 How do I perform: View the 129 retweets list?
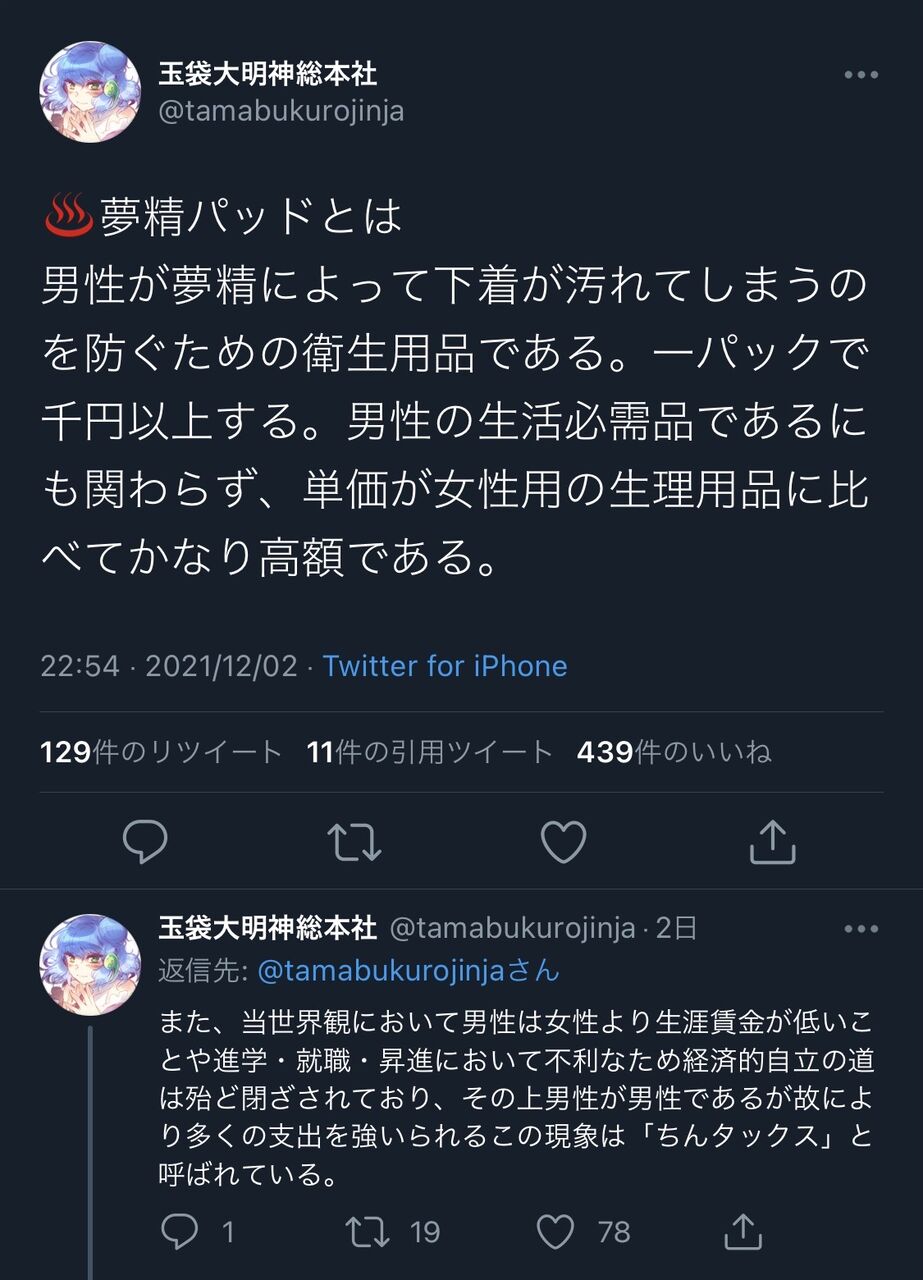click(161, 752)
